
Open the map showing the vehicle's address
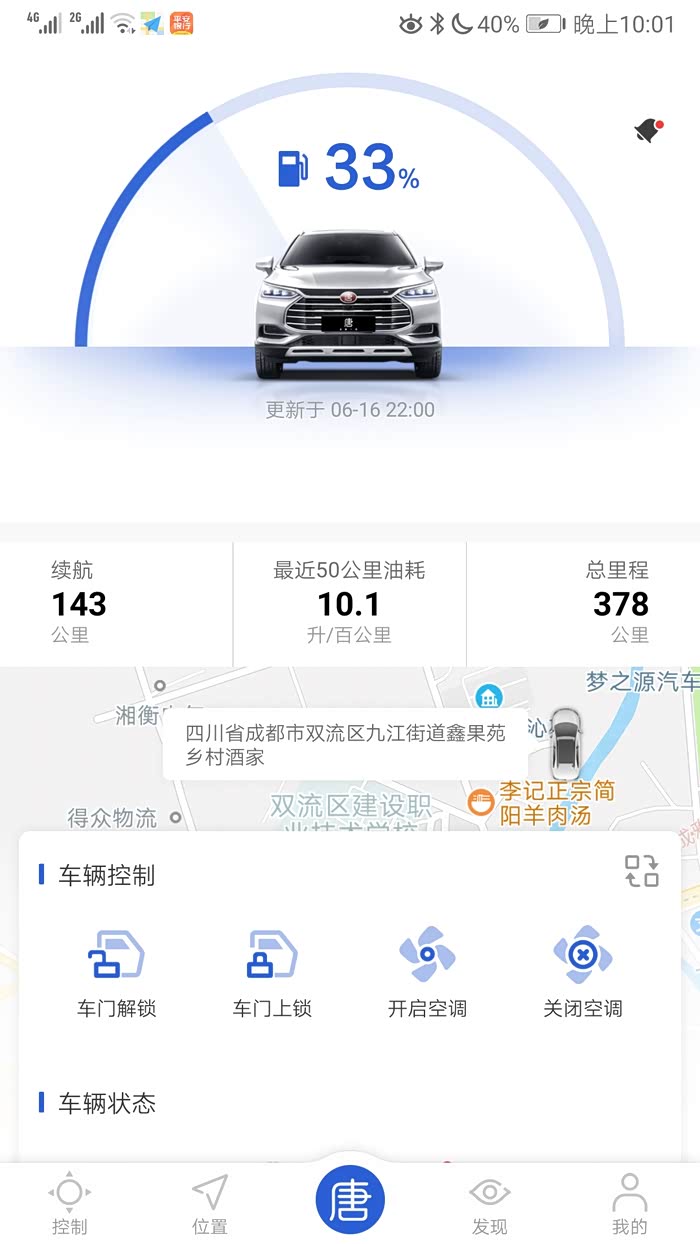coord(350,748)
